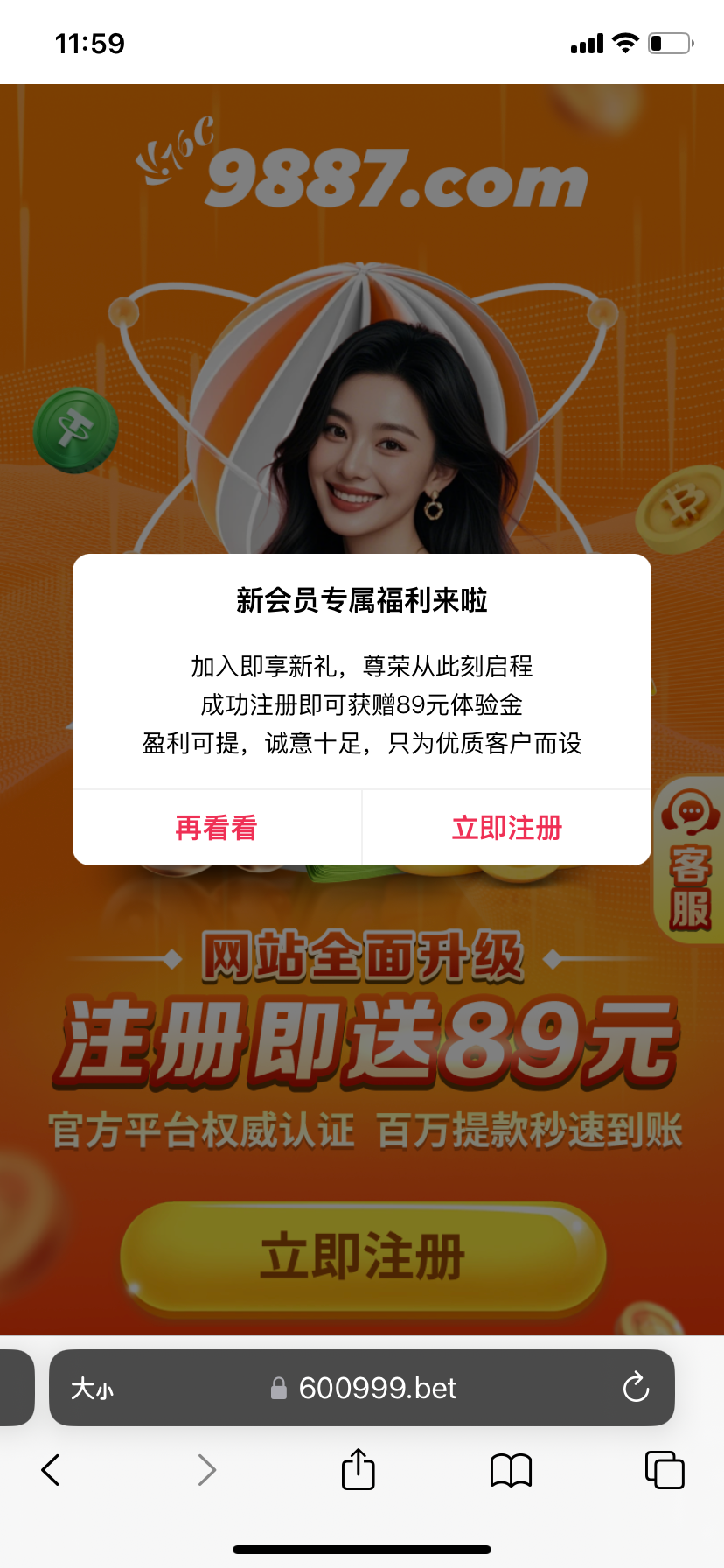Open Safari bookmarks
Image resolution: width=724 pixels, height=1568 pixels.
[x=511, y=1470]
